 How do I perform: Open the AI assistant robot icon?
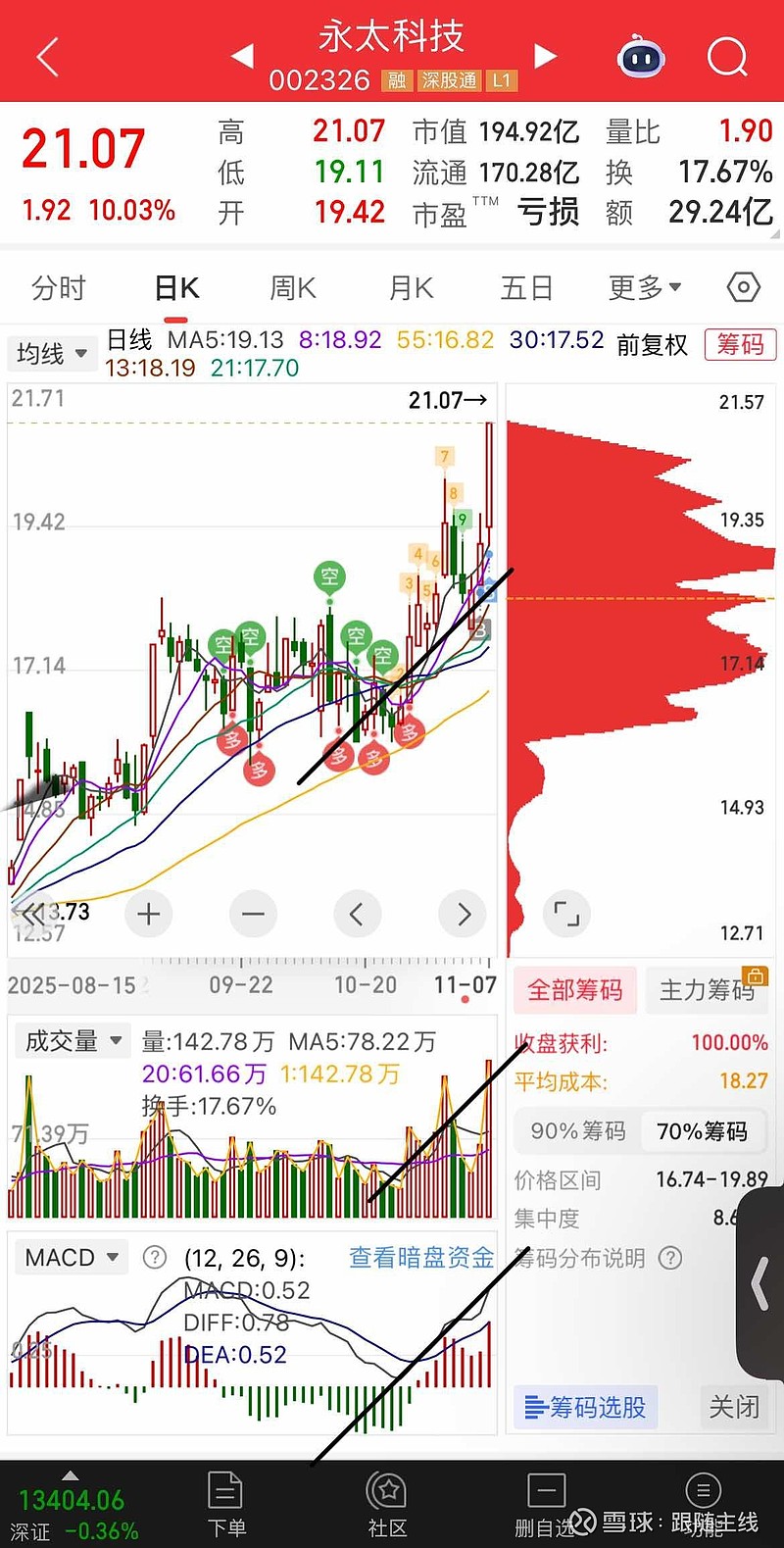(x=641, y=59)
